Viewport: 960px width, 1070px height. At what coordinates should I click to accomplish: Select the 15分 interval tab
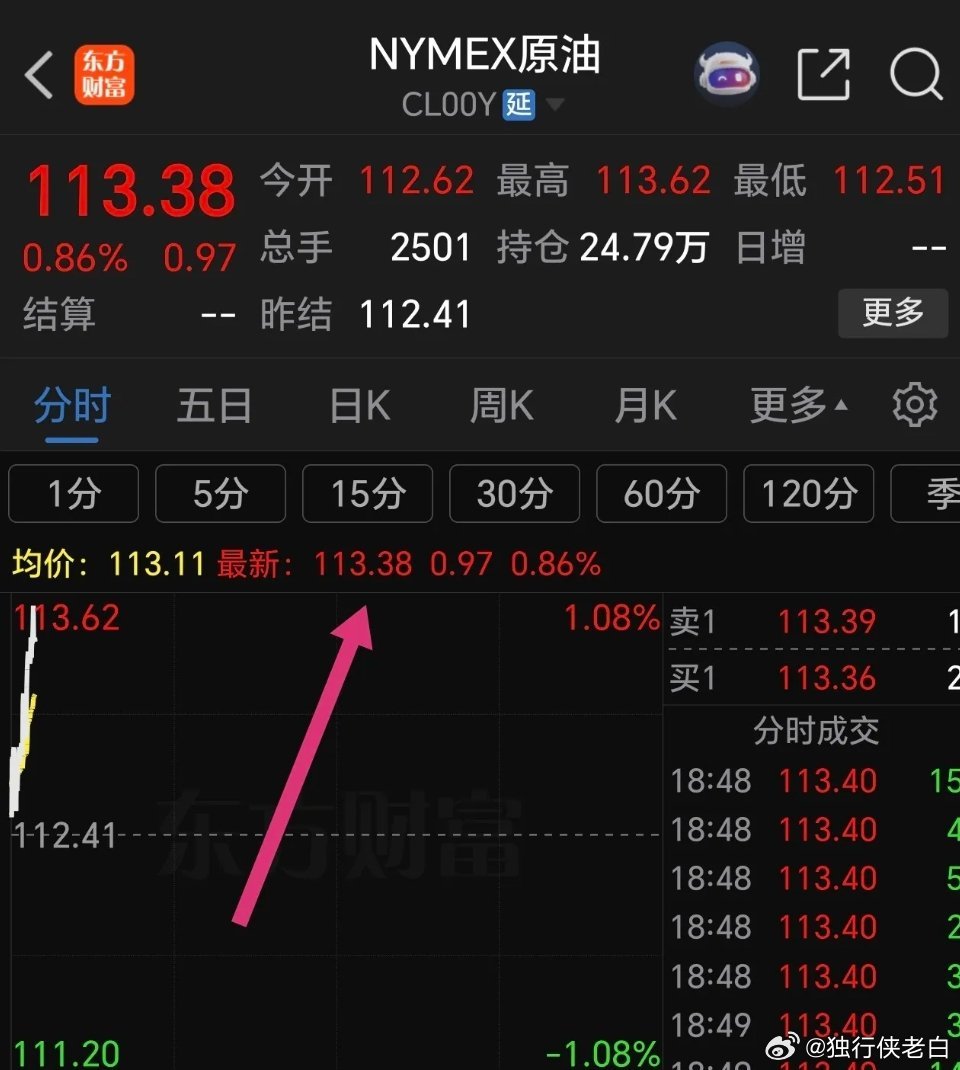coord(367,493)
